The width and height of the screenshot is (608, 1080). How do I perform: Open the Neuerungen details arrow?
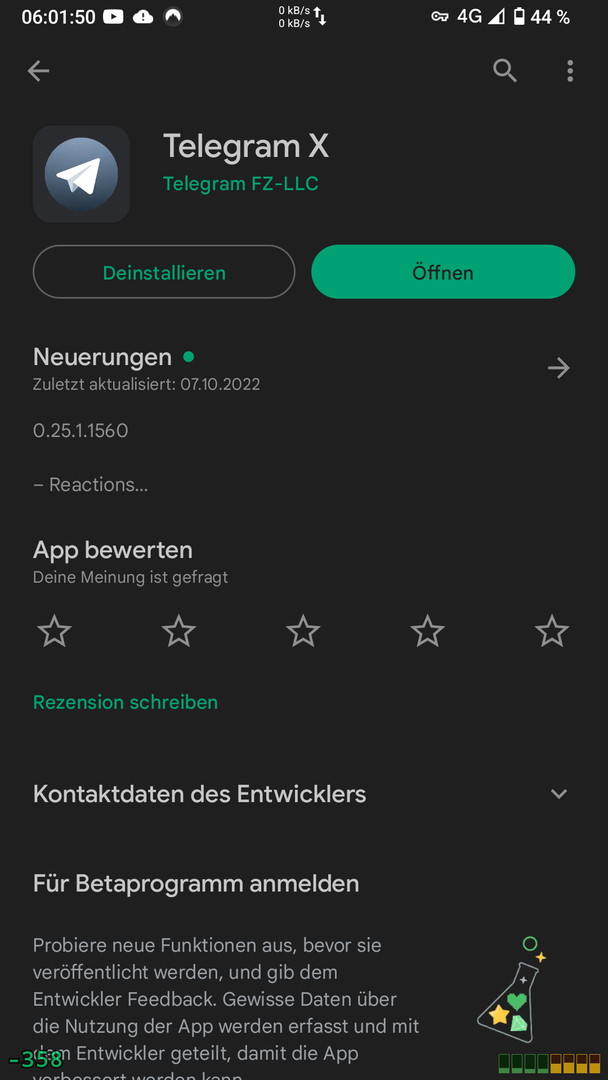click(558, 368)
